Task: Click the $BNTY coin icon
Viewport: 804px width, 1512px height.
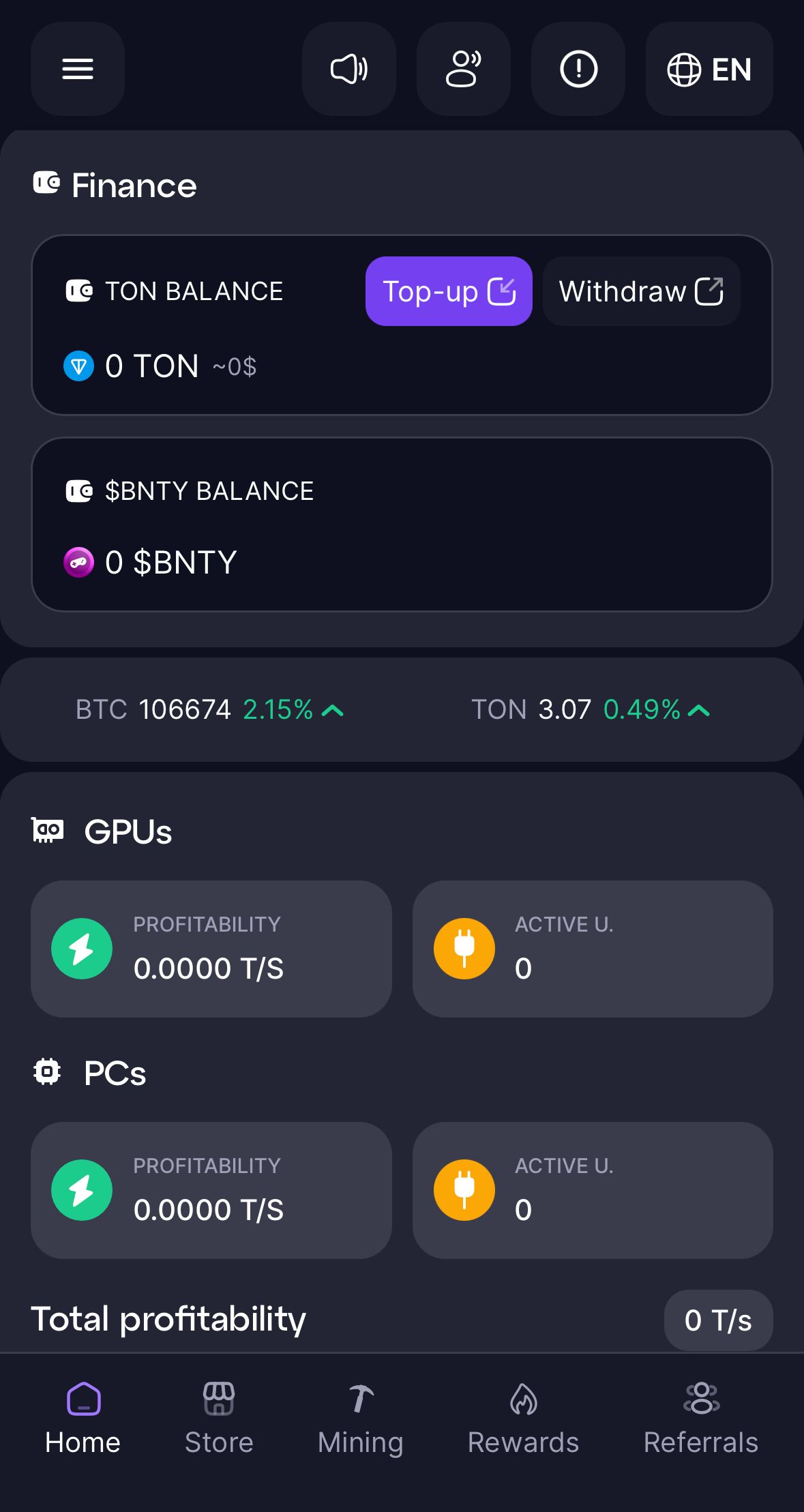Action: (x=79, y=562)
